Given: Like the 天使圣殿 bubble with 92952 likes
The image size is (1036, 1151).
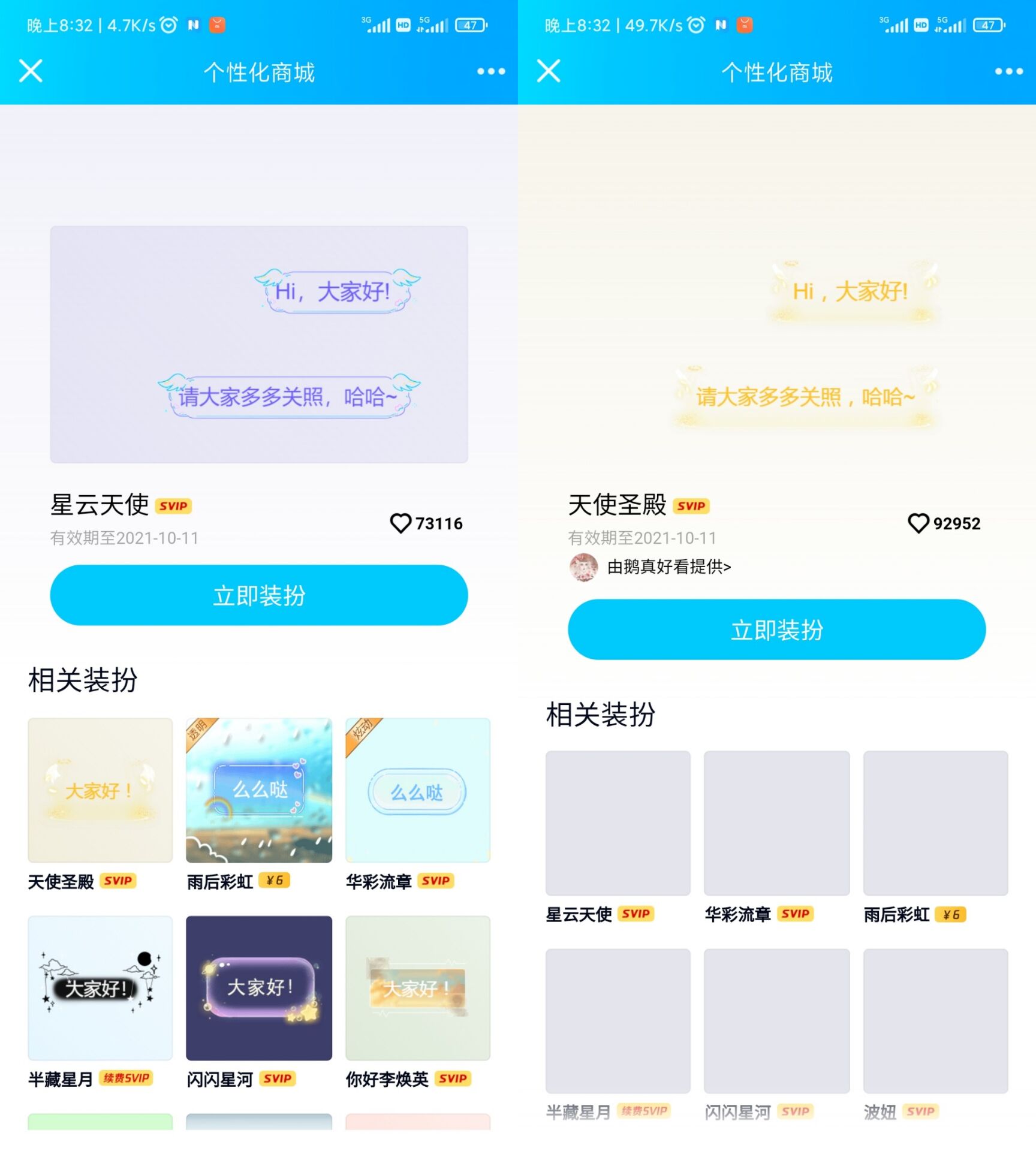Looking at the screenshot, I should pyautogui.click(x=918, y=523).
